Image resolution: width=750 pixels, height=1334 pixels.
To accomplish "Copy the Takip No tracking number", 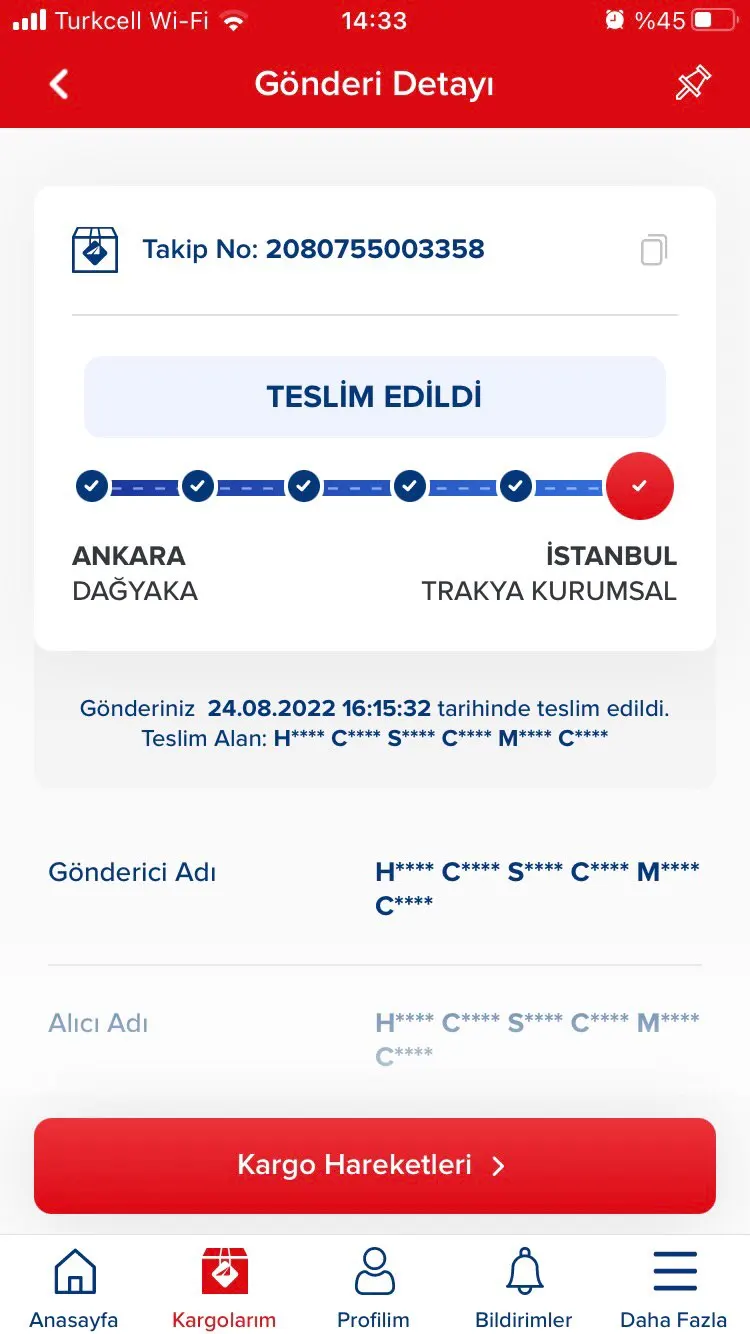I will coord(653,250).
